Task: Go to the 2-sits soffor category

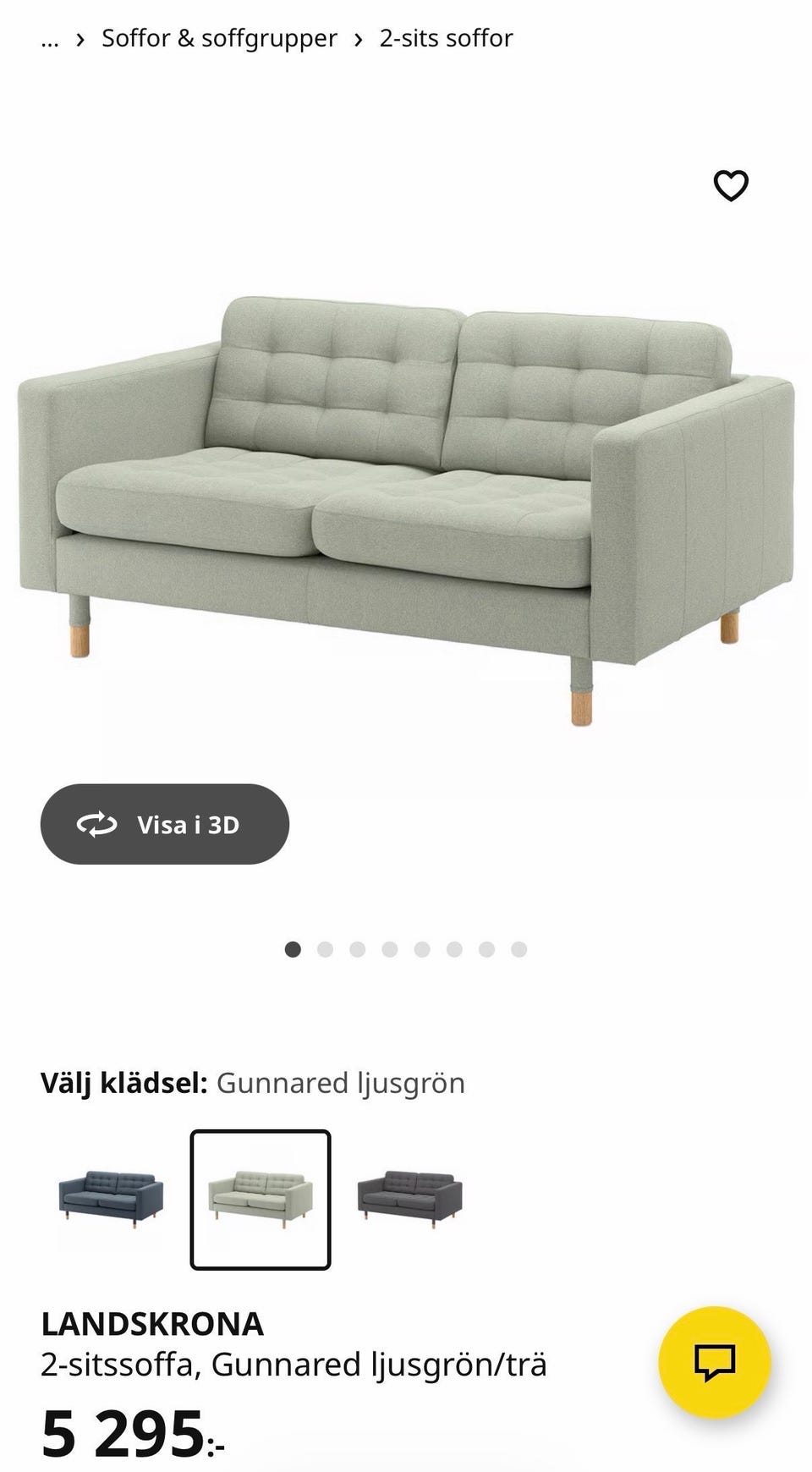Action: 446,38
